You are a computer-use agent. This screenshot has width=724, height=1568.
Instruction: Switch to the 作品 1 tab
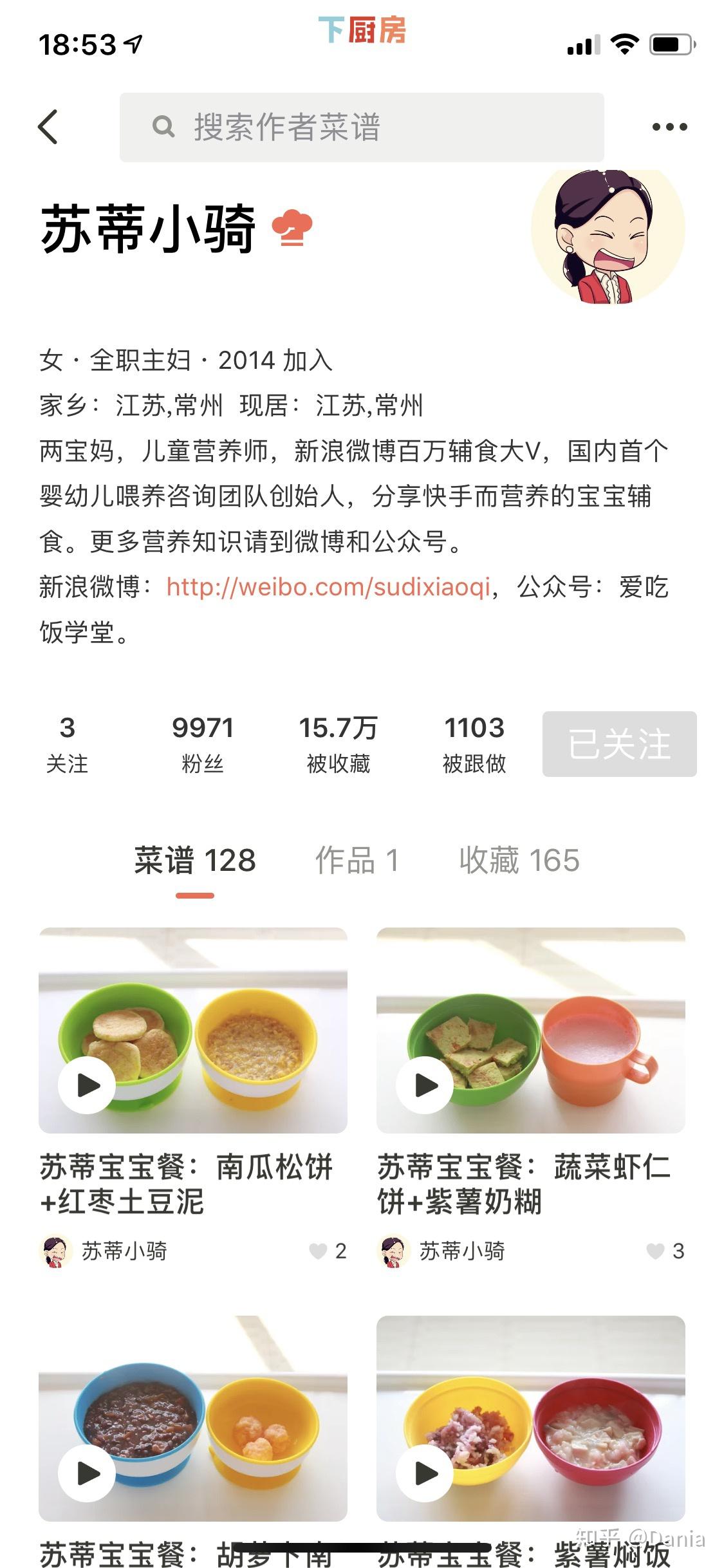pyautogui.click(x=357, y=861)
